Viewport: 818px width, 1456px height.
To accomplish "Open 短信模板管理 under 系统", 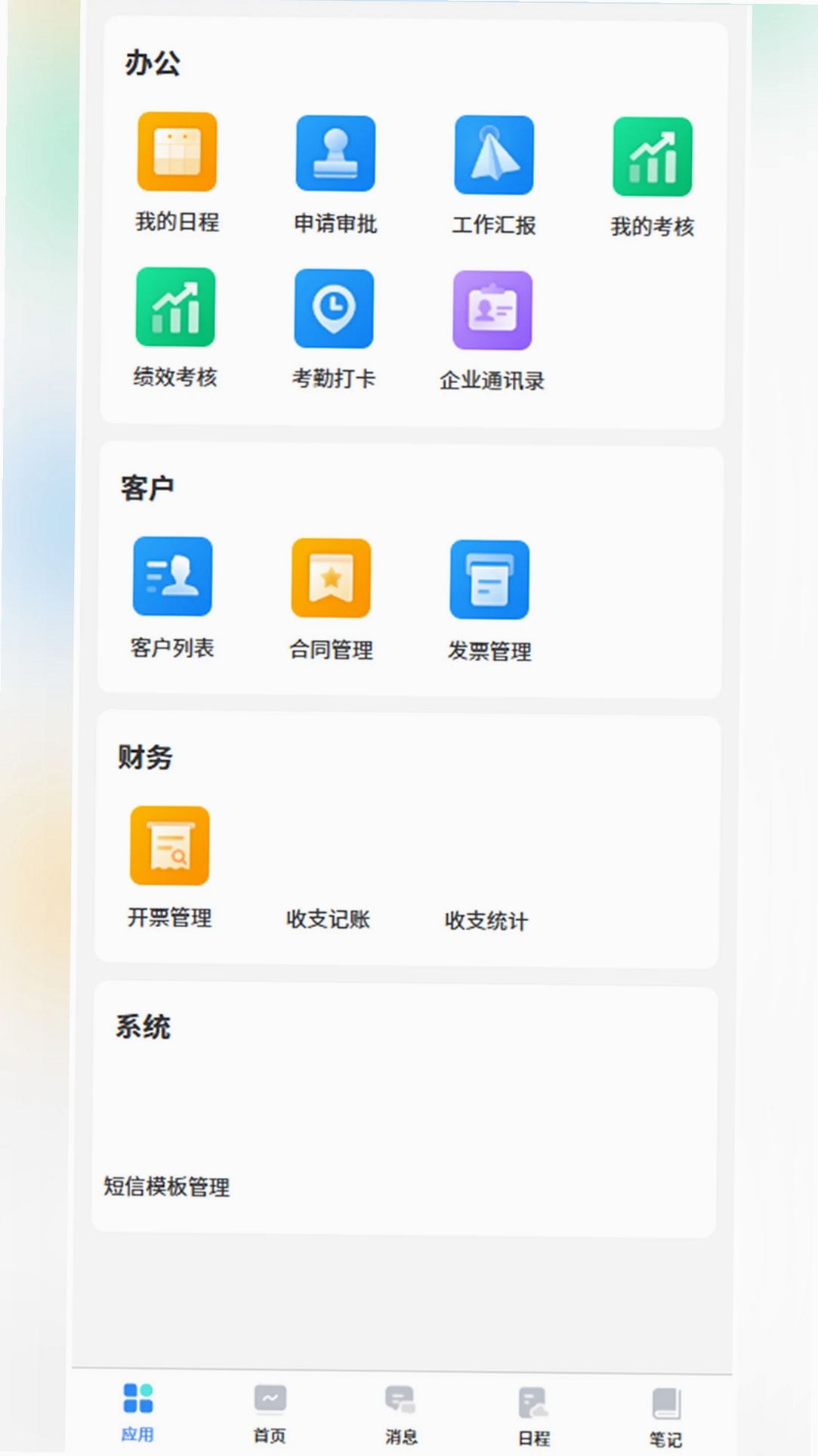I will coord(167,1186).
